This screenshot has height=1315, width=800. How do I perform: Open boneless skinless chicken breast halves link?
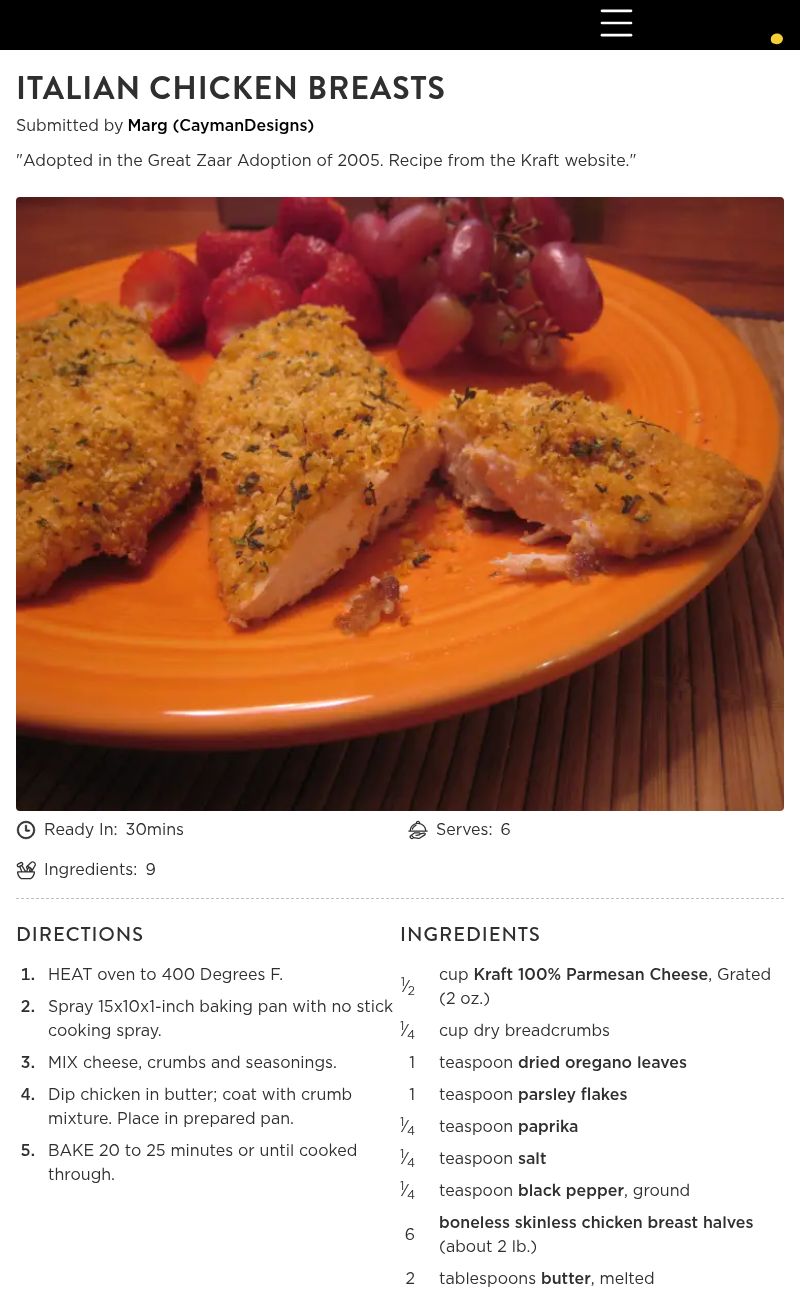(596, 1223)
